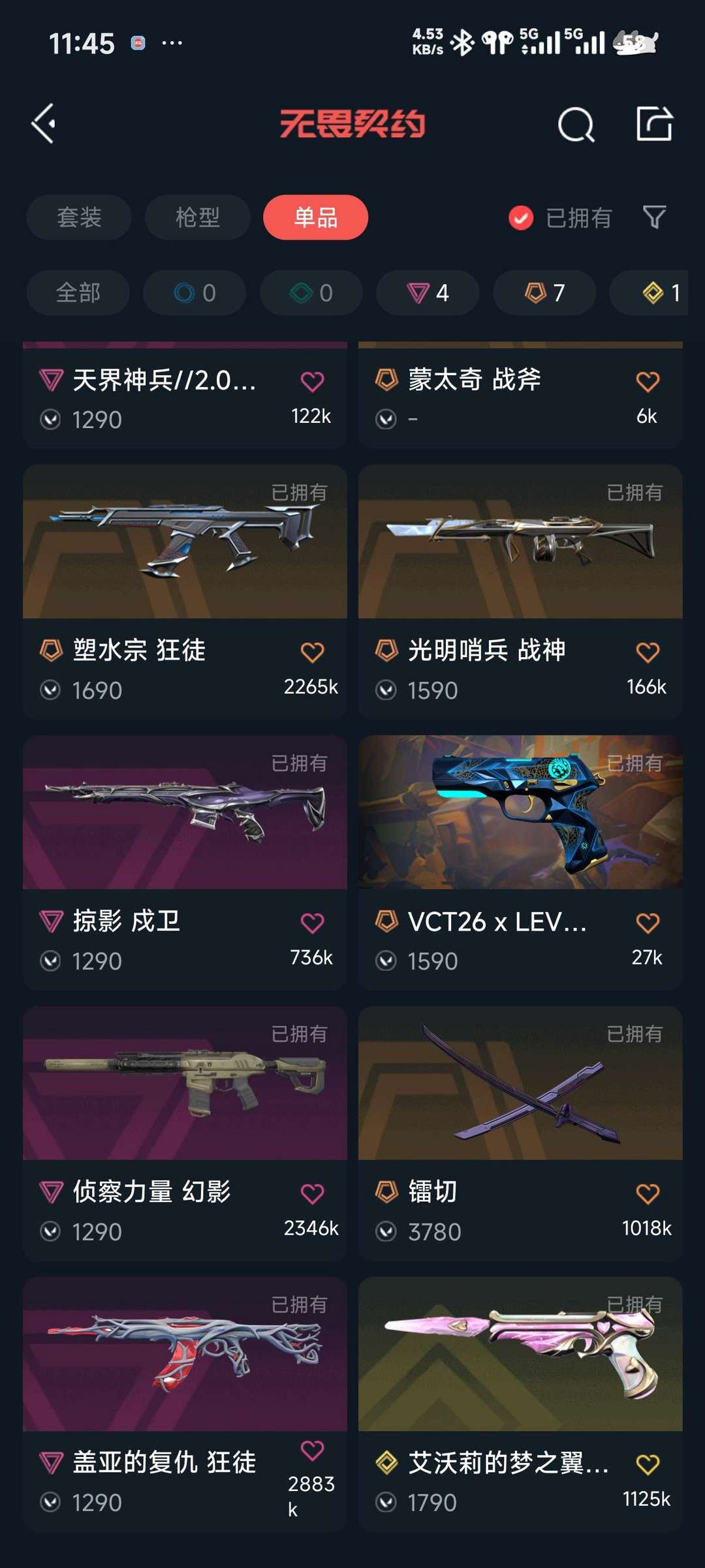This screenshot has width=705, height=1568.
Task: Open the filter funnel
Action: pyautogui.click(x=654, y=217)
